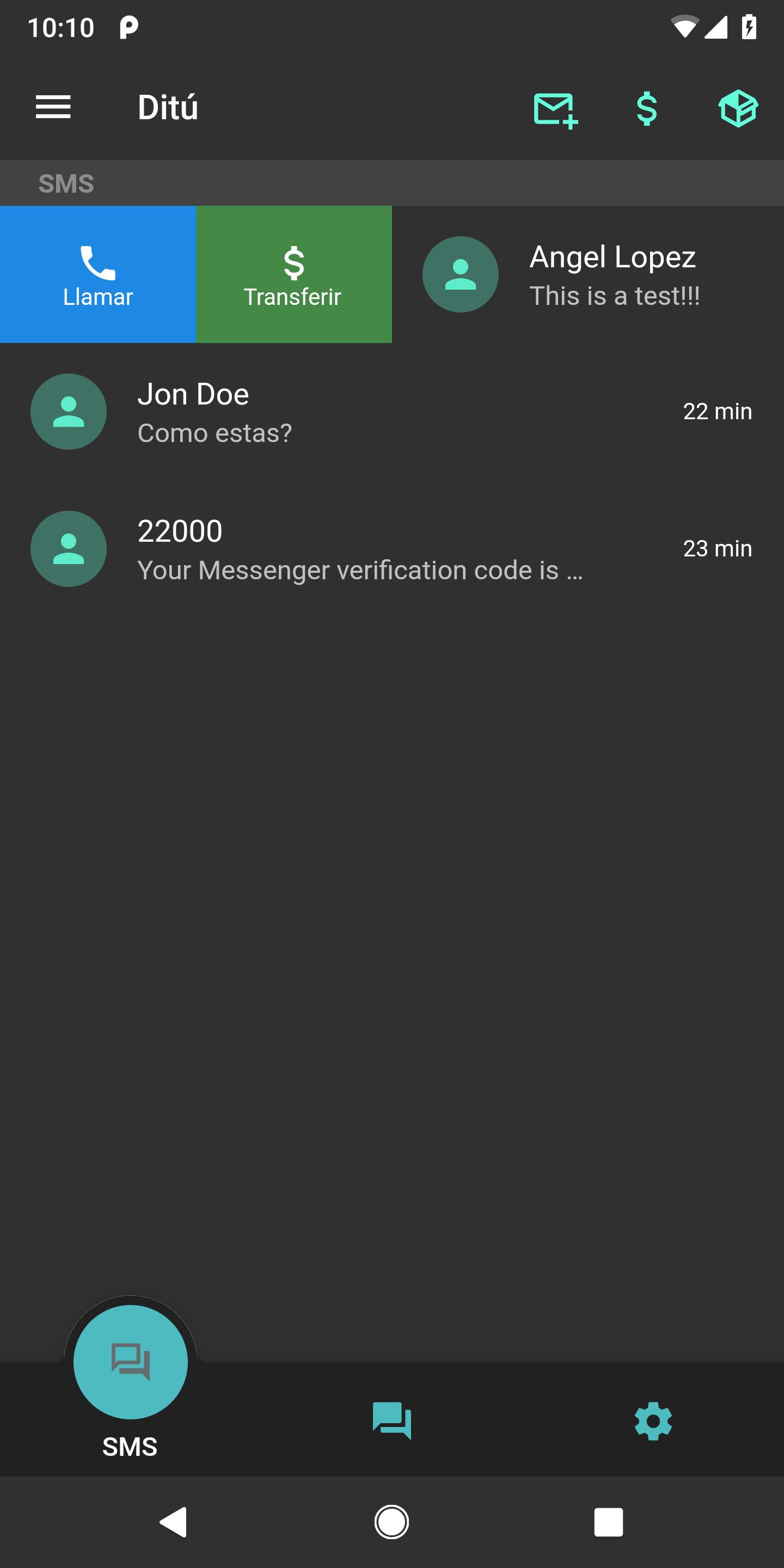Call Angel Lopez with Llamar
Screen dimensions: 784x1568
click(x=98, y=274)
